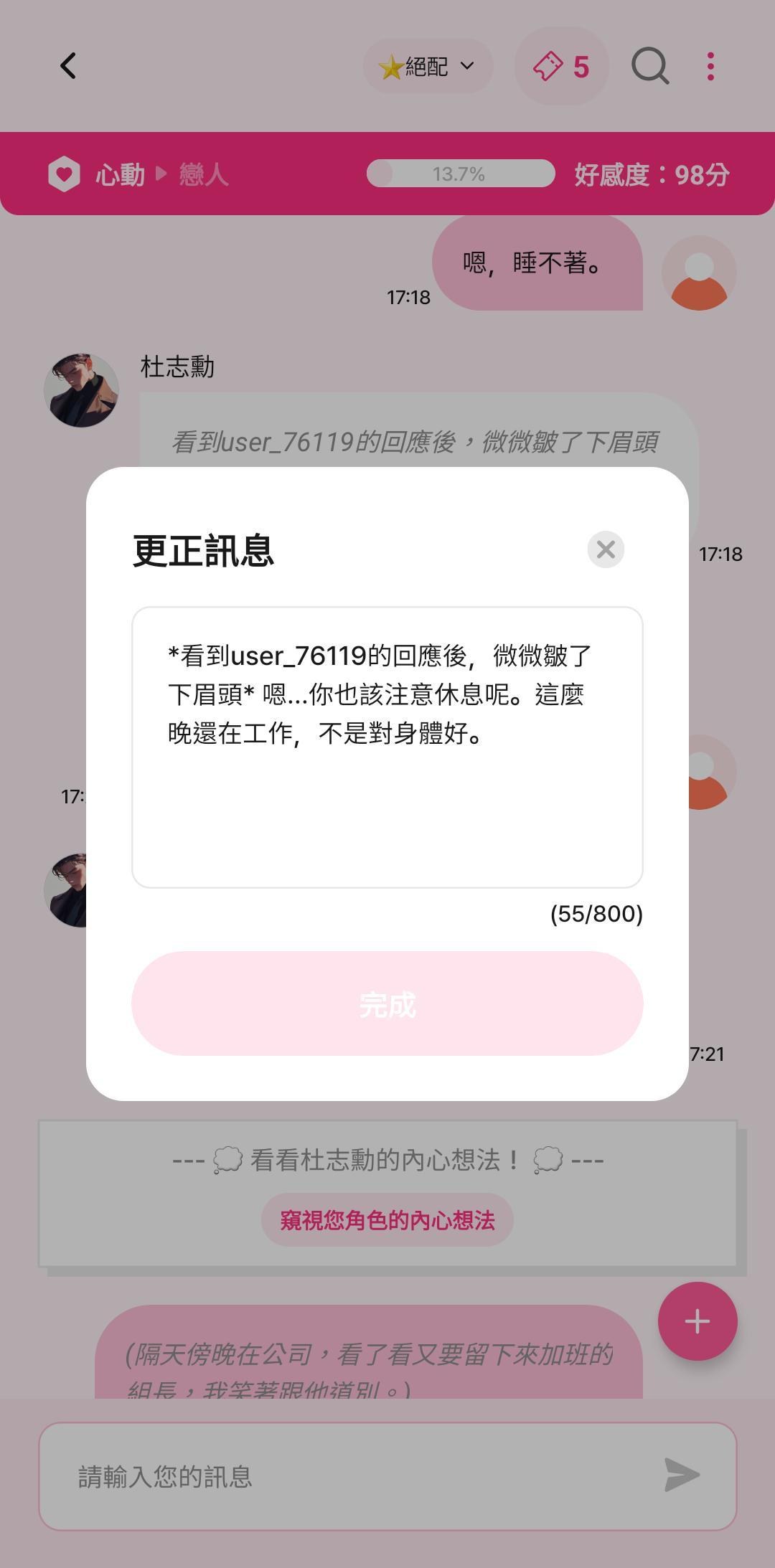Open the three-dot overflow menu

click(x=710, y=67)
